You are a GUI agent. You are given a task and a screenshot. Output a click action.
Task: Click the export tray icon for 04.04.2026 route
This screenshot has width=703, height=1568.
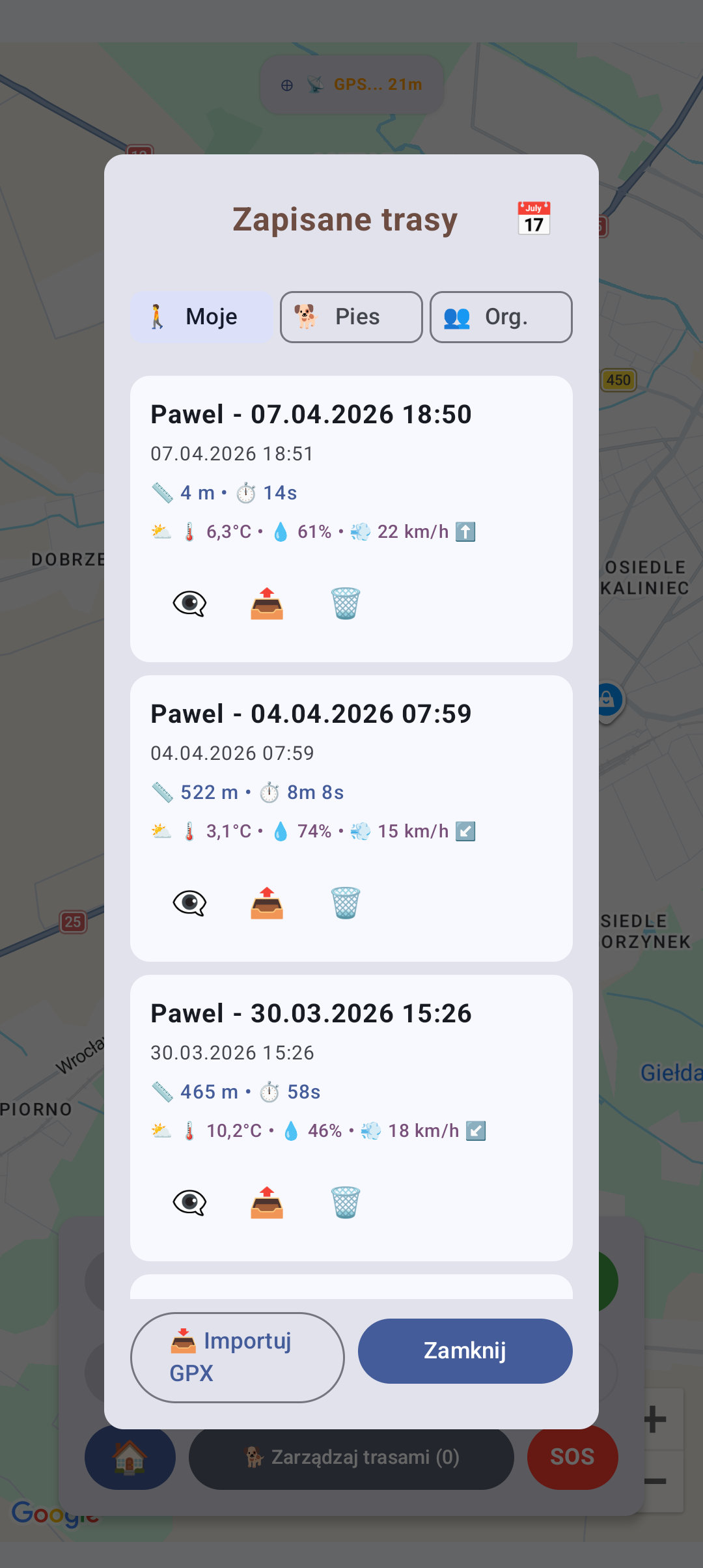coord(266,903)
